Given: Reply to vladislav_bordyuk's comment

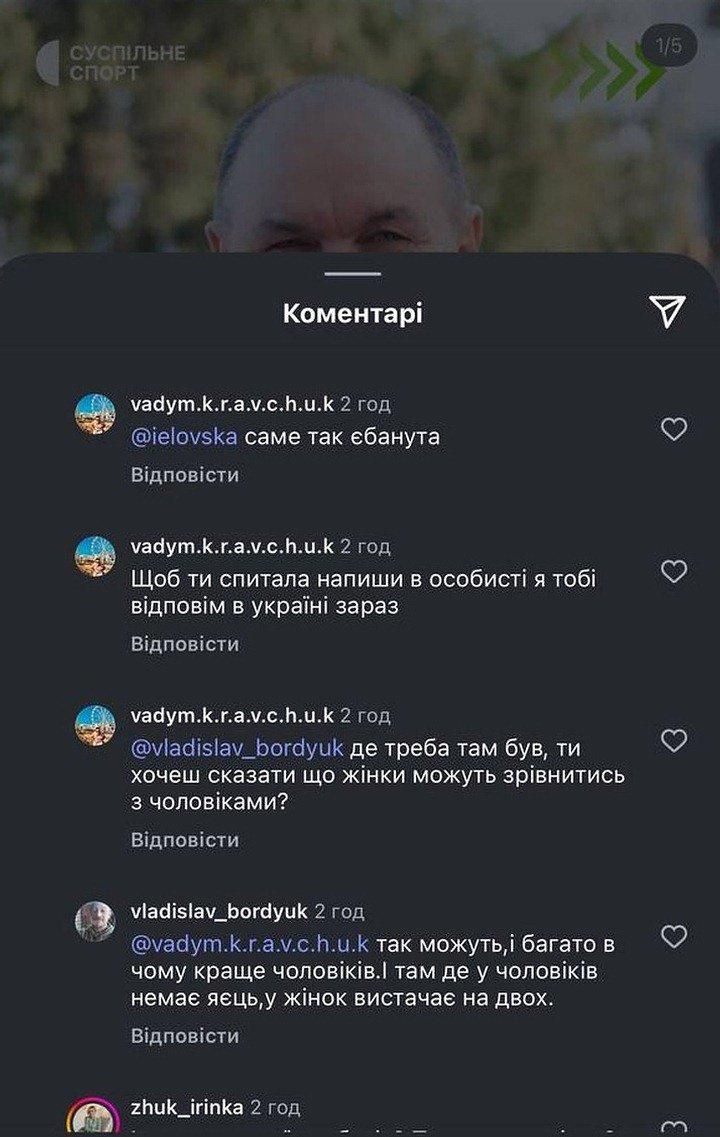Looking at the screenshot, I should click(x=185, y=1035).
